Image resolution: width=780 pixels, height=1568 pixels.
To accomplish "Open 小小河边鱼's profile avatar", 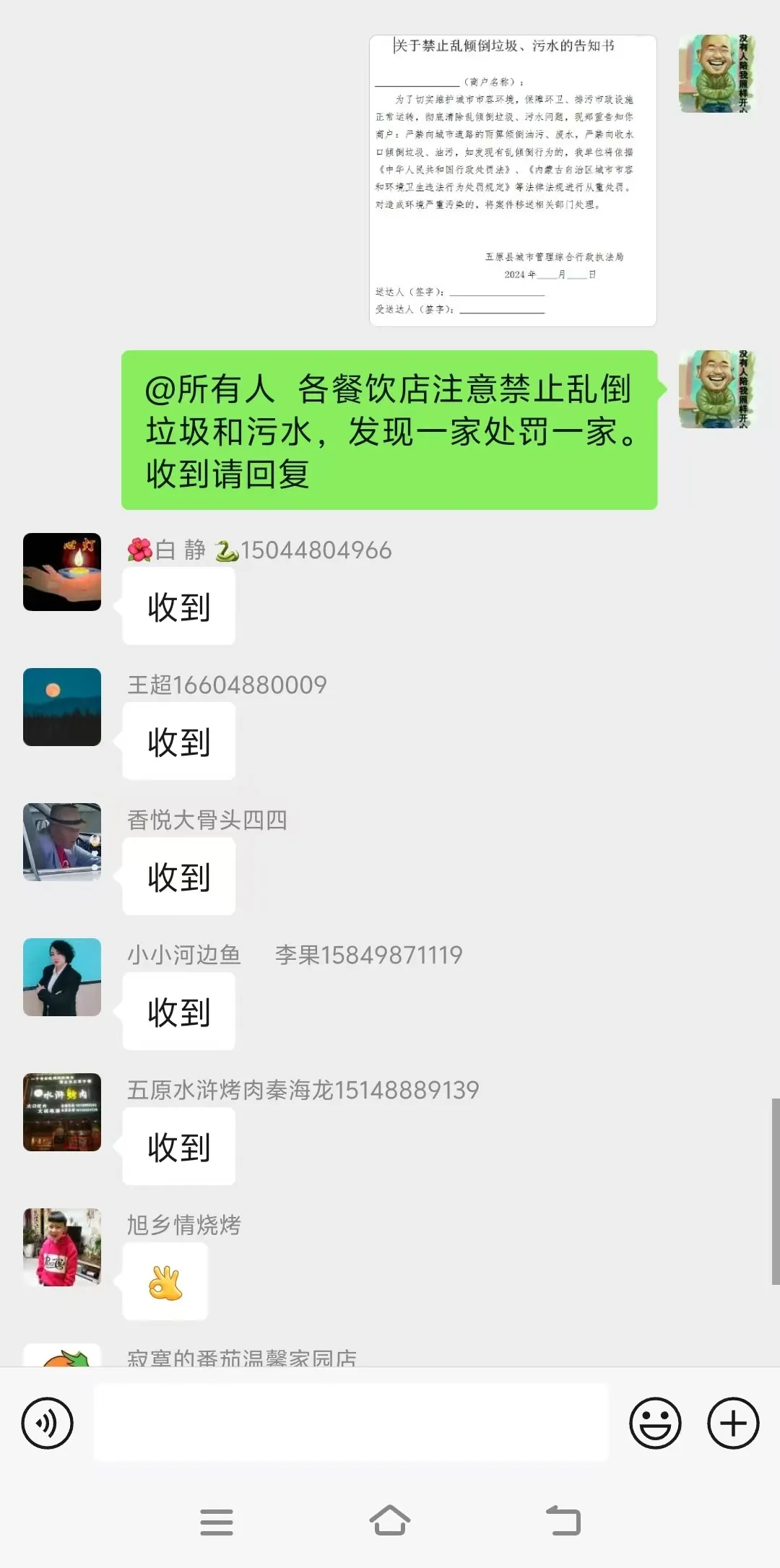I will [x=62, y=977].
